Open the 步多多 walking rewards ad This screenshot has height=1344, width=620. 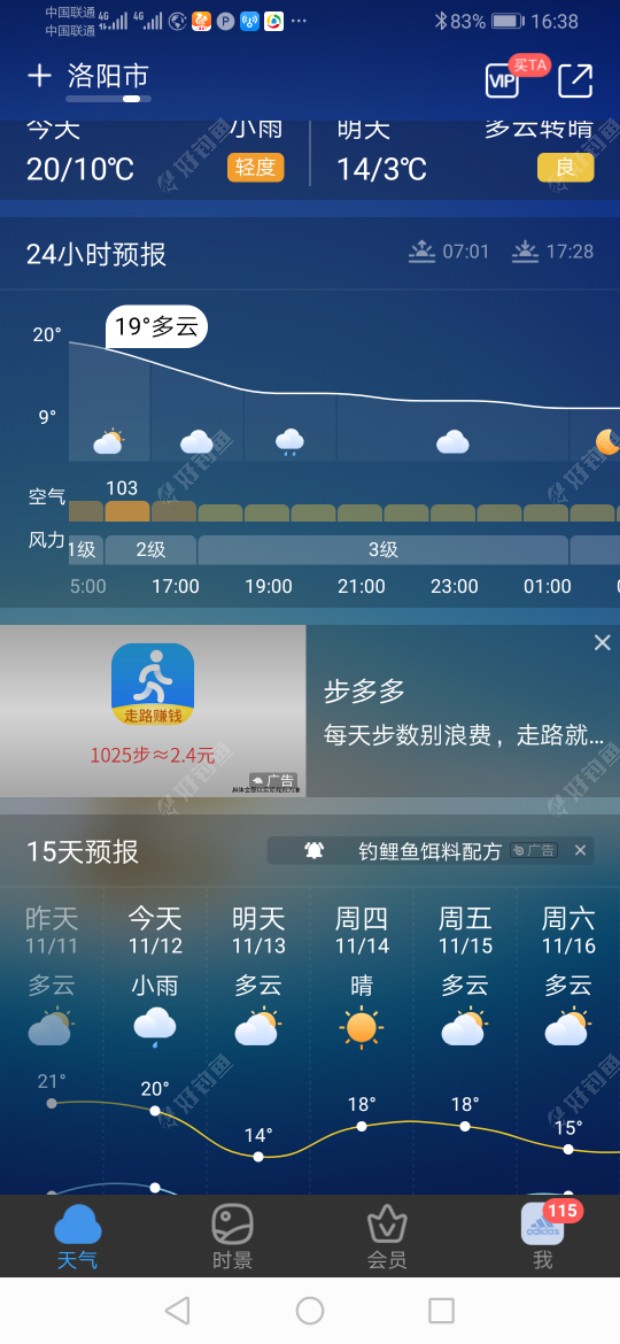click(x=310, y=711)
